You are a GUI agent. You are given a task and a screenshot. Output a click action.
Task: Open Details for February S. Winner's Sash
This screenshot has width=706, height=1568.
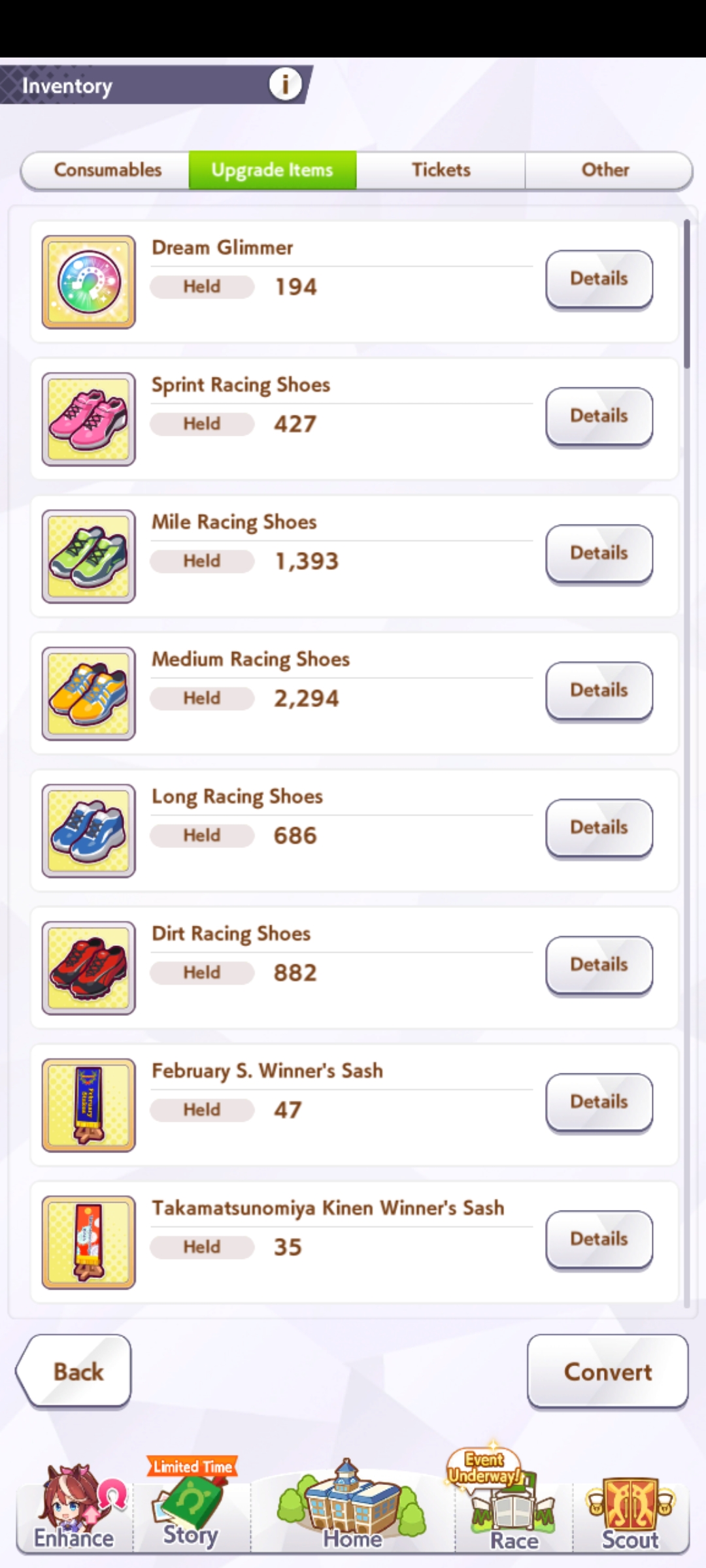click(x=599, y=1102)
